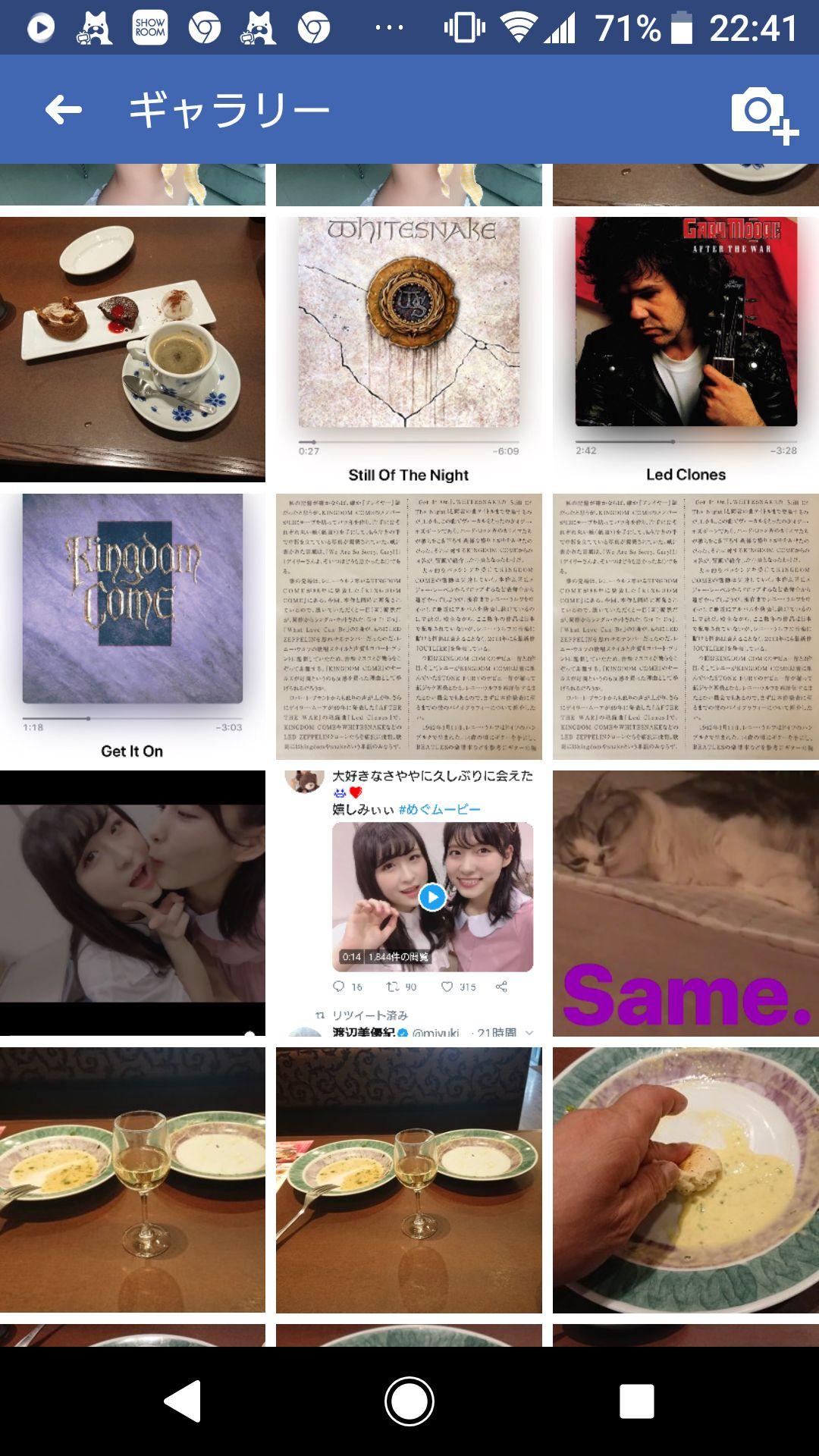The width and height of the screenshot is (819, 1456).
Task: Go back from the gallery screen
Action: [x=64, y=110]
